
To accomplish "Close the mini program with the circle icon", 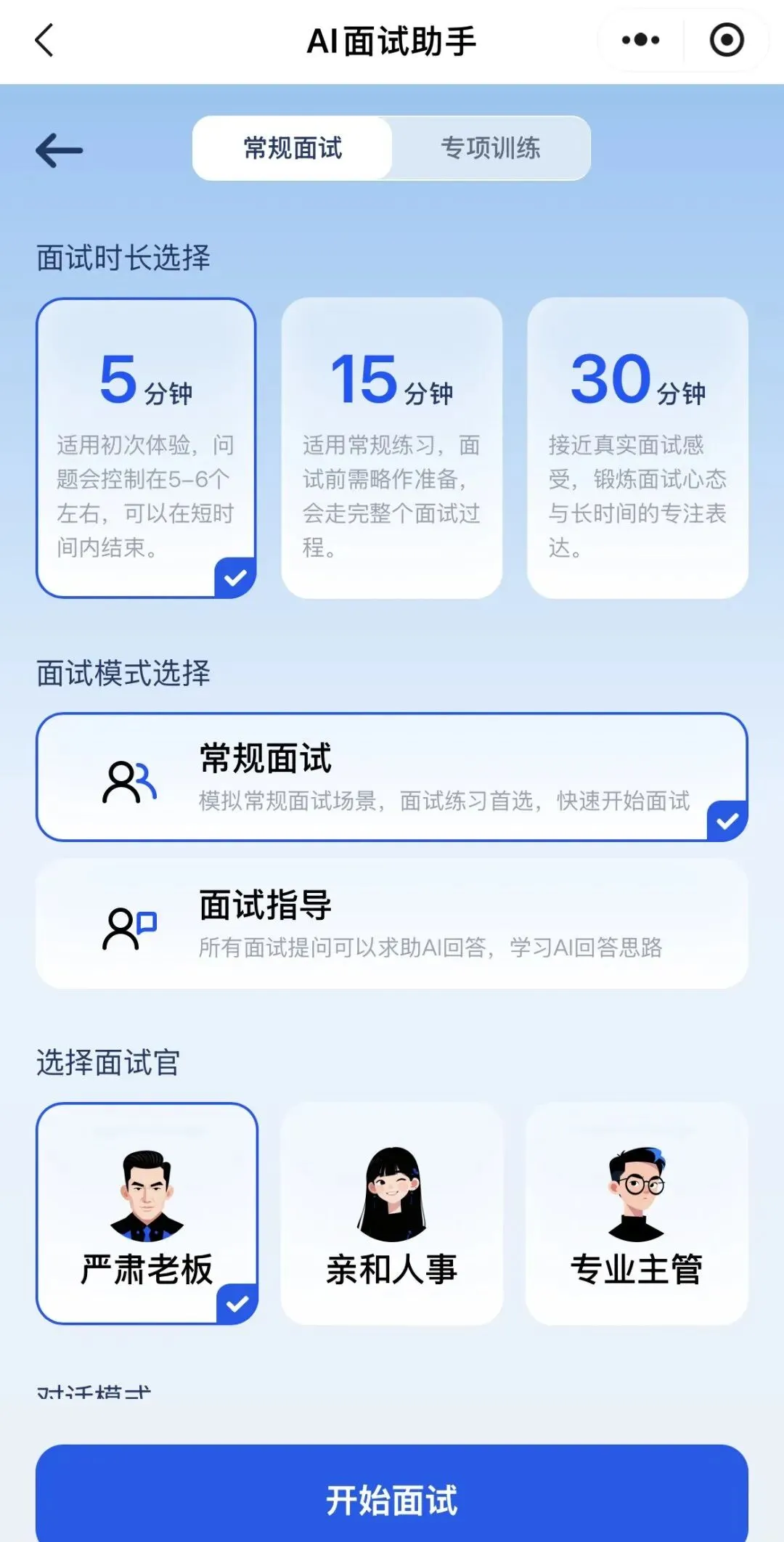I will 727,40.
